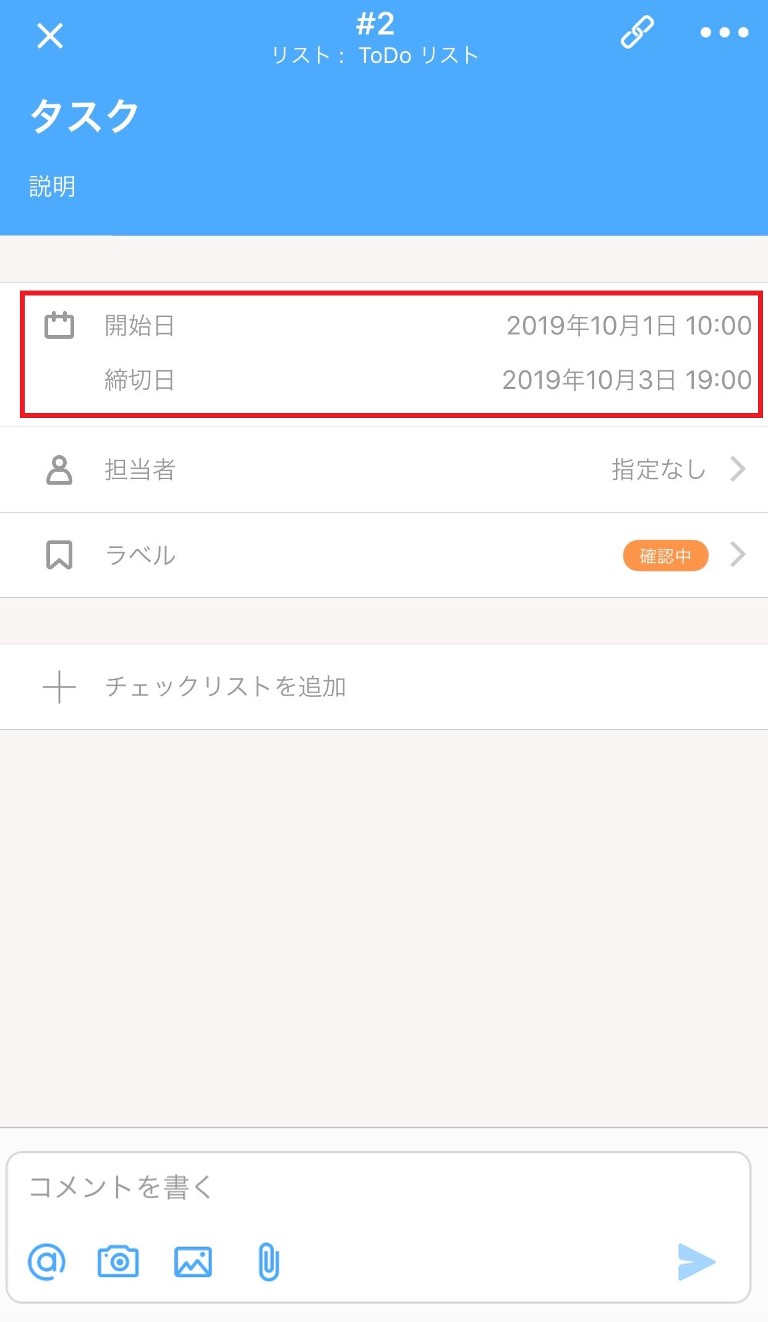The width and height of the screenshot is (768, 1322).
Task: Attach an image from the gallery
Action: tap(193, 1262)
